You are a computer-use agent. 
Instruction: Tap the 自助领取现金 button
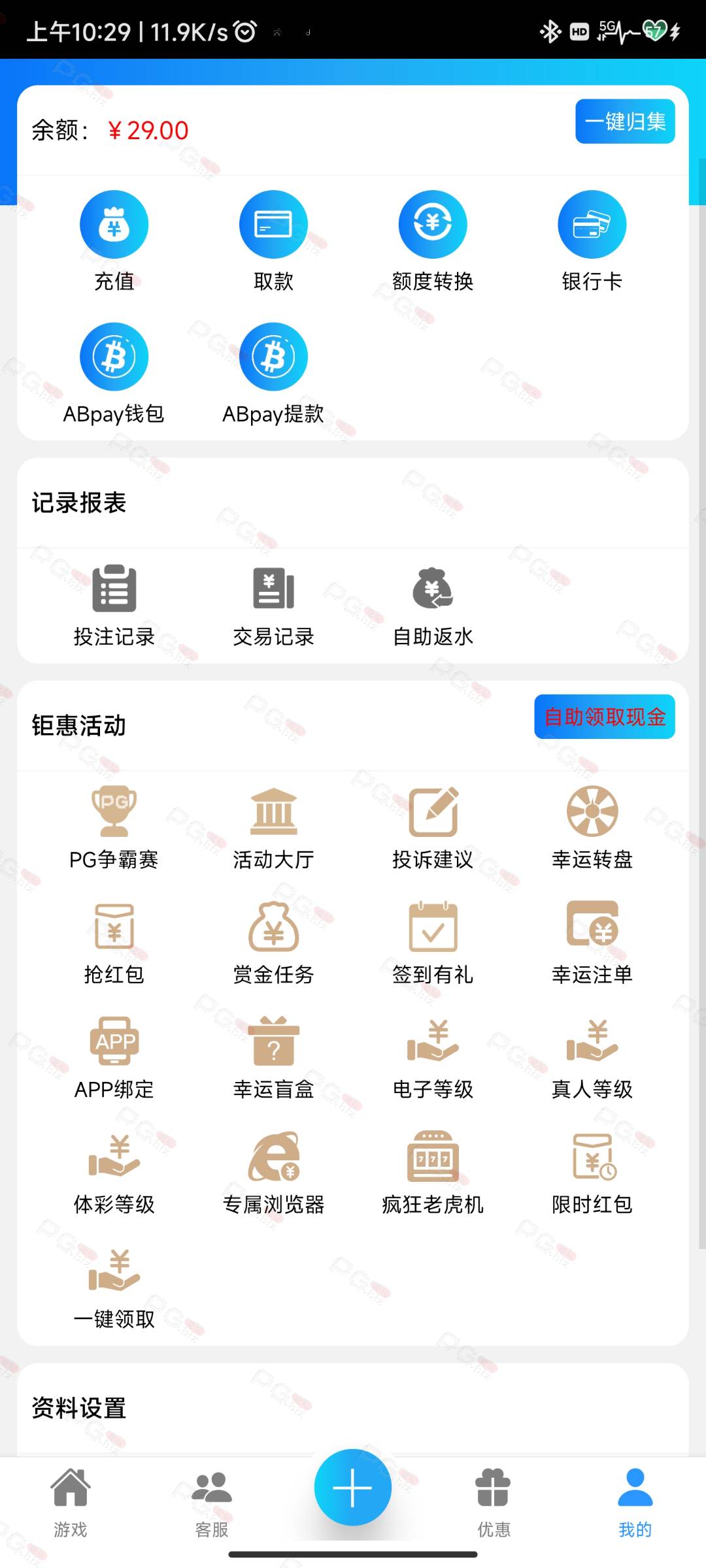(x=605, y=717)
